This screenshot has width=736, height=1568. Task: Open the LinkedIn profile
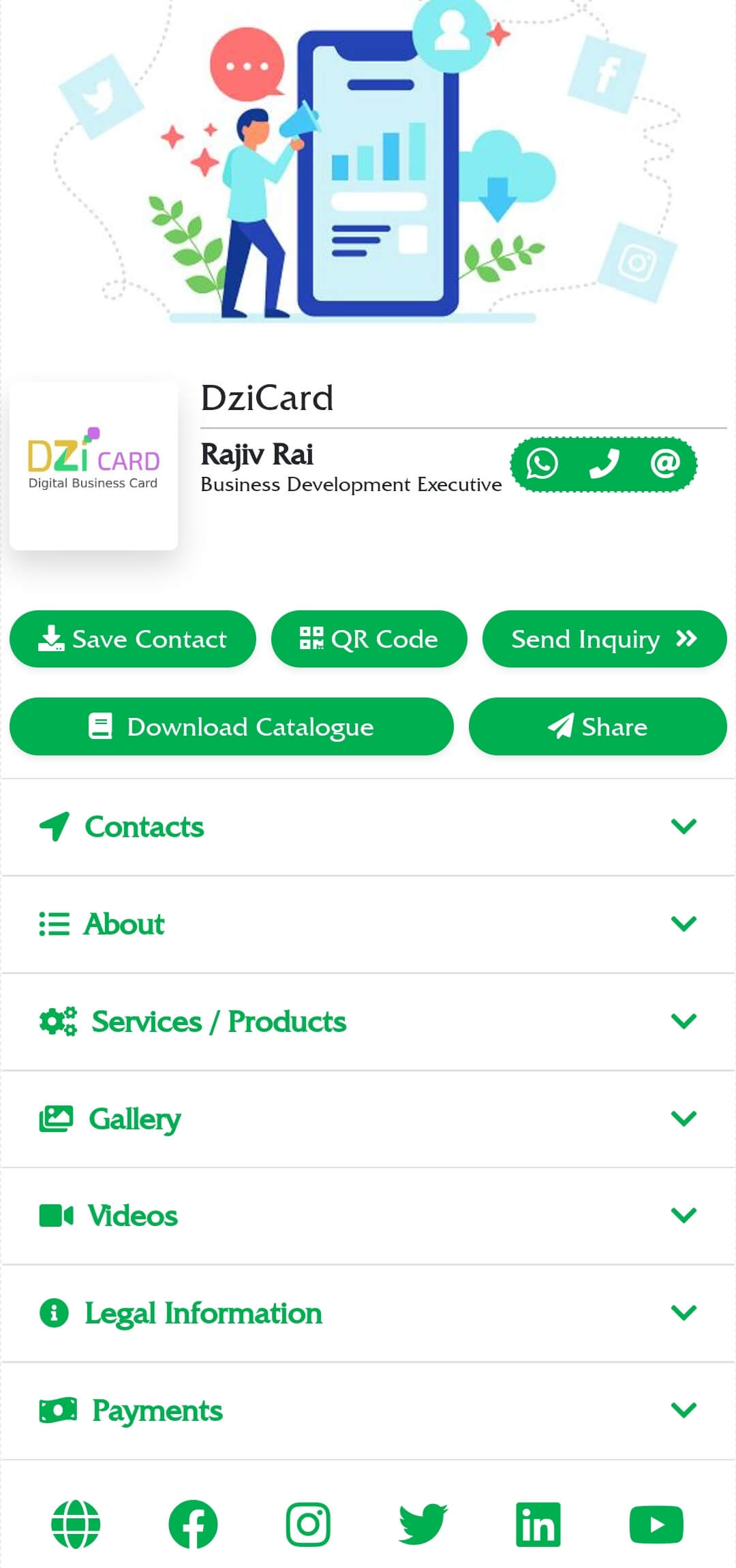point(538,1524)
